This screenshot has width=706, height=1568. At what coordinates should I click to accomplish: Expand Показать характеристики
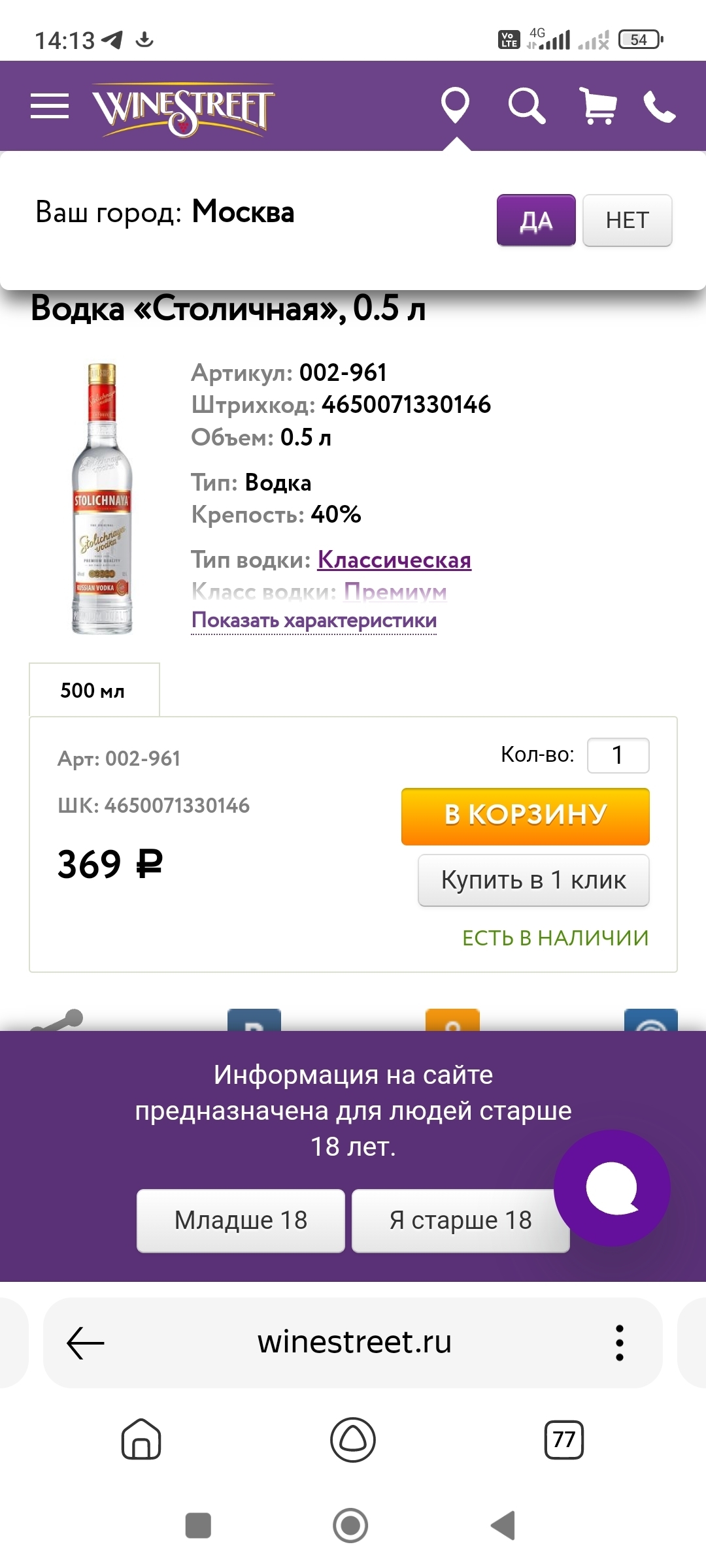point(314,620)
